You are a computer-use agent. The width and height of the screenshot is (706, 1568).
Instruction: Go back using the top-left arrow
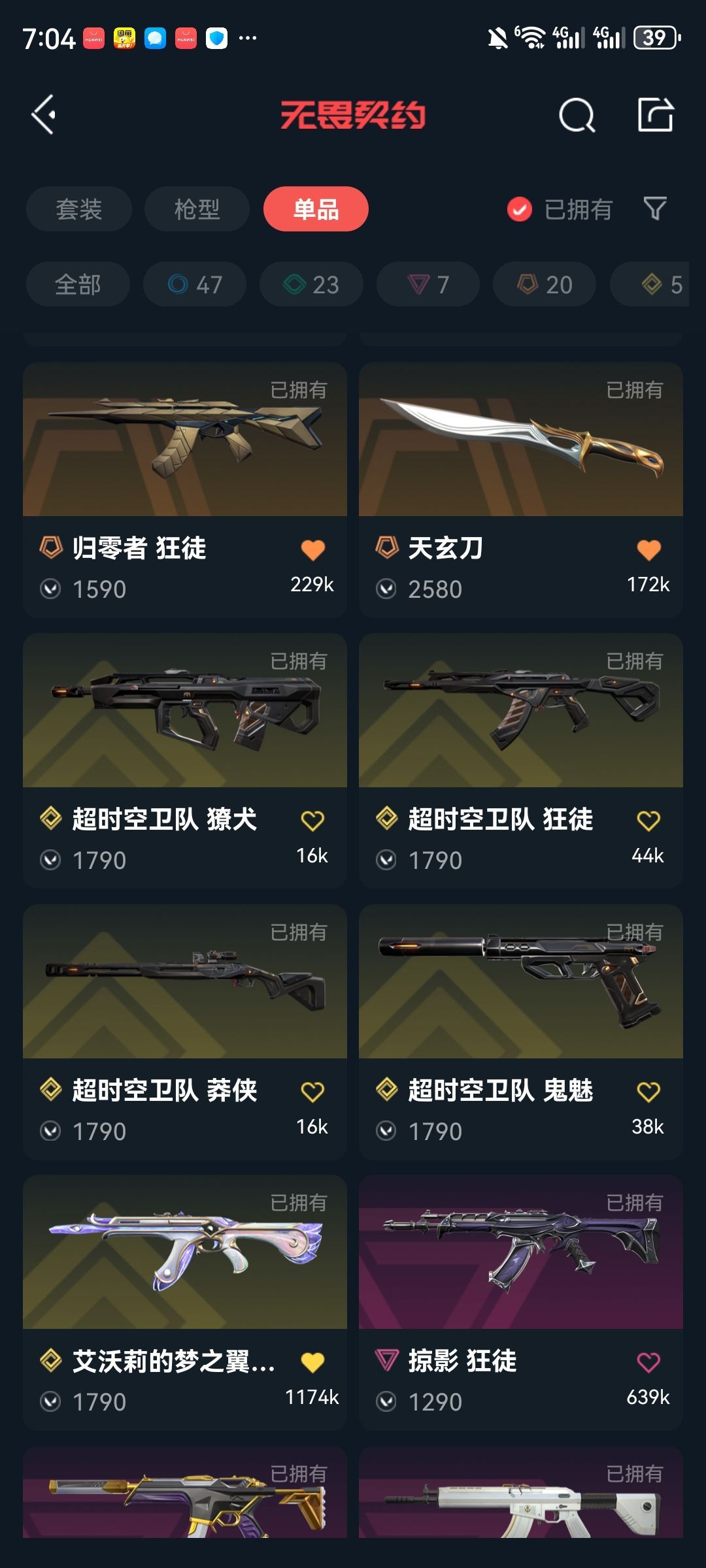coord(44,115)
